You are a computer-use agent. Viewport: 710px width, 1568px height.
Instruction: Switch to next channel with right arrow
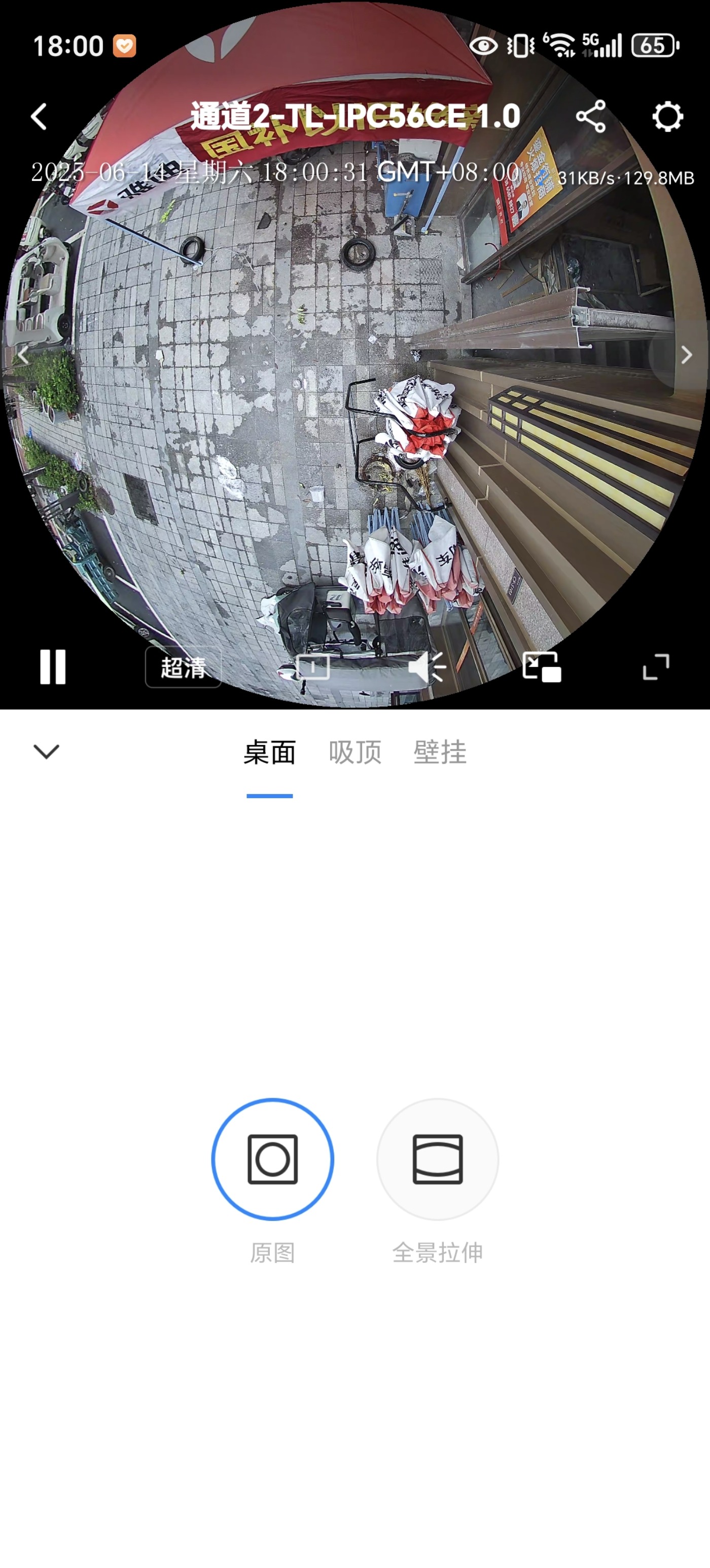(x=686, y=355)
